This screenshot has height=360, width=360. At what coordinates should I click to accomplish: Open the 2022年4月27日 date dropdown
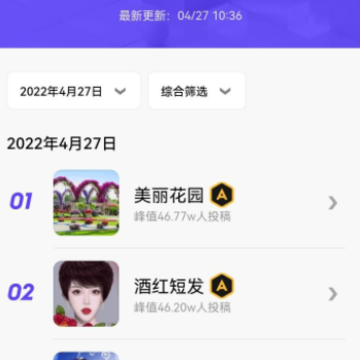click(74, 91)
